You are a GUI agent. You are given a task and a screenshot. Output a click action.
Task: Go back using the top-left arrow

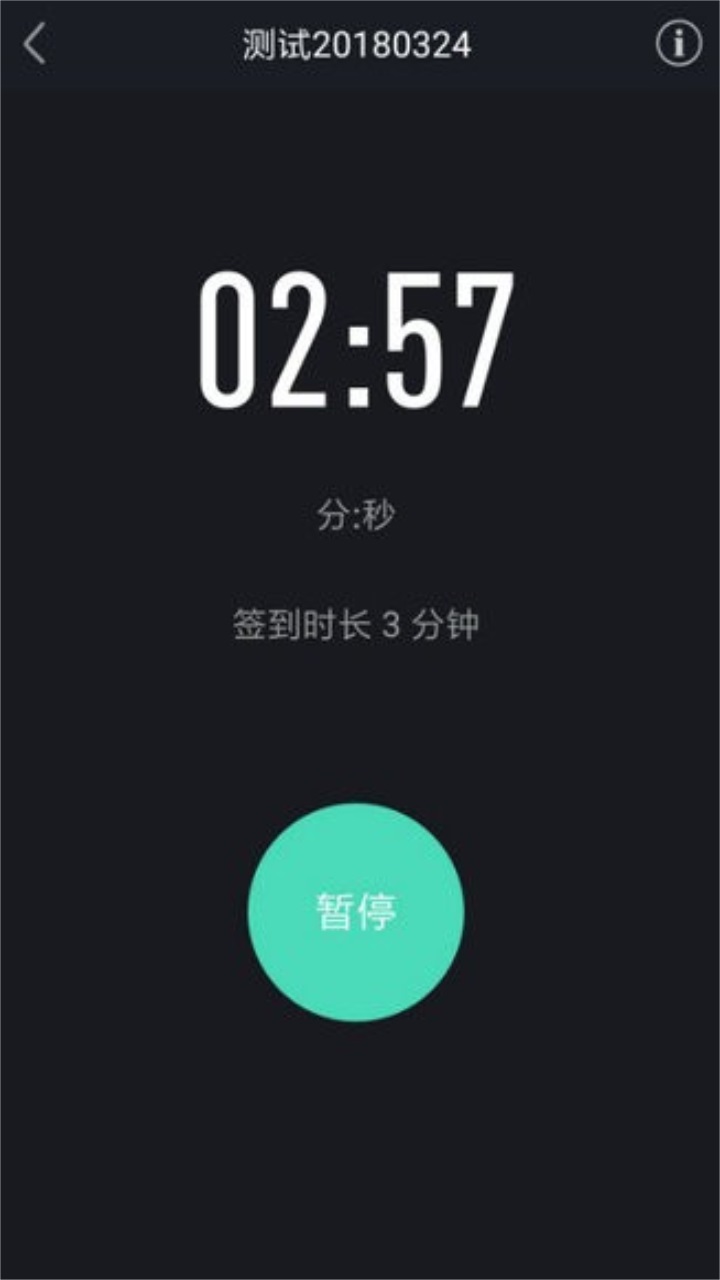click(35, 45)
